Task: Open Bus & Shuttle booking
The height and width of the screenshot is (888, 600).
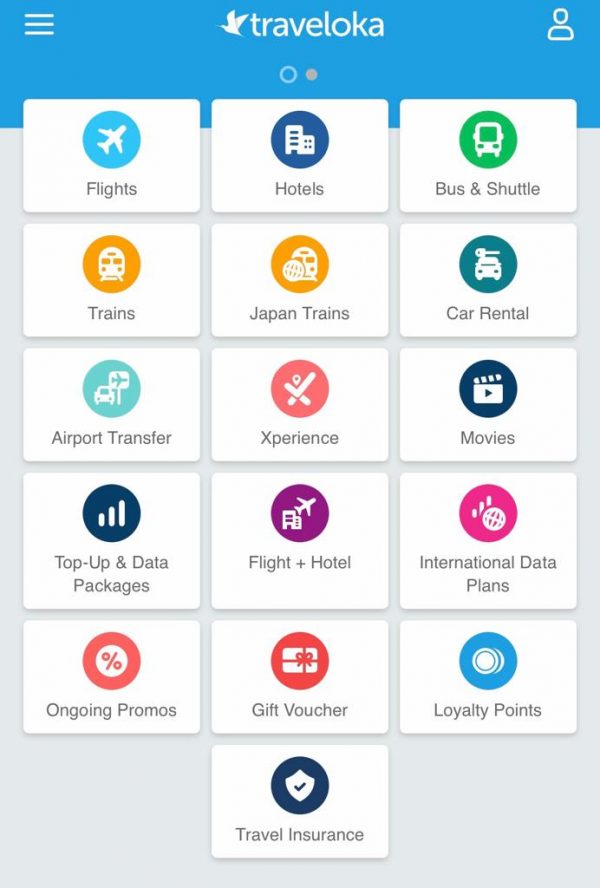Action: (488, 155)
